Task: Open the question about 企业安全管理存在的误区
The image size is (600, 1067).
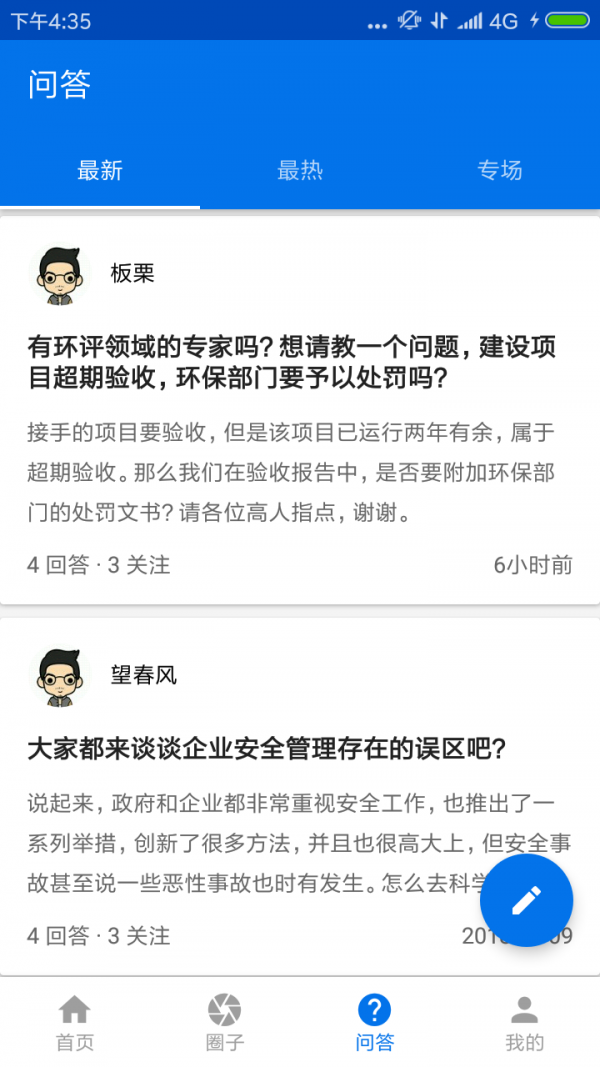Action: pyautogui.click(x=266, y=749)
